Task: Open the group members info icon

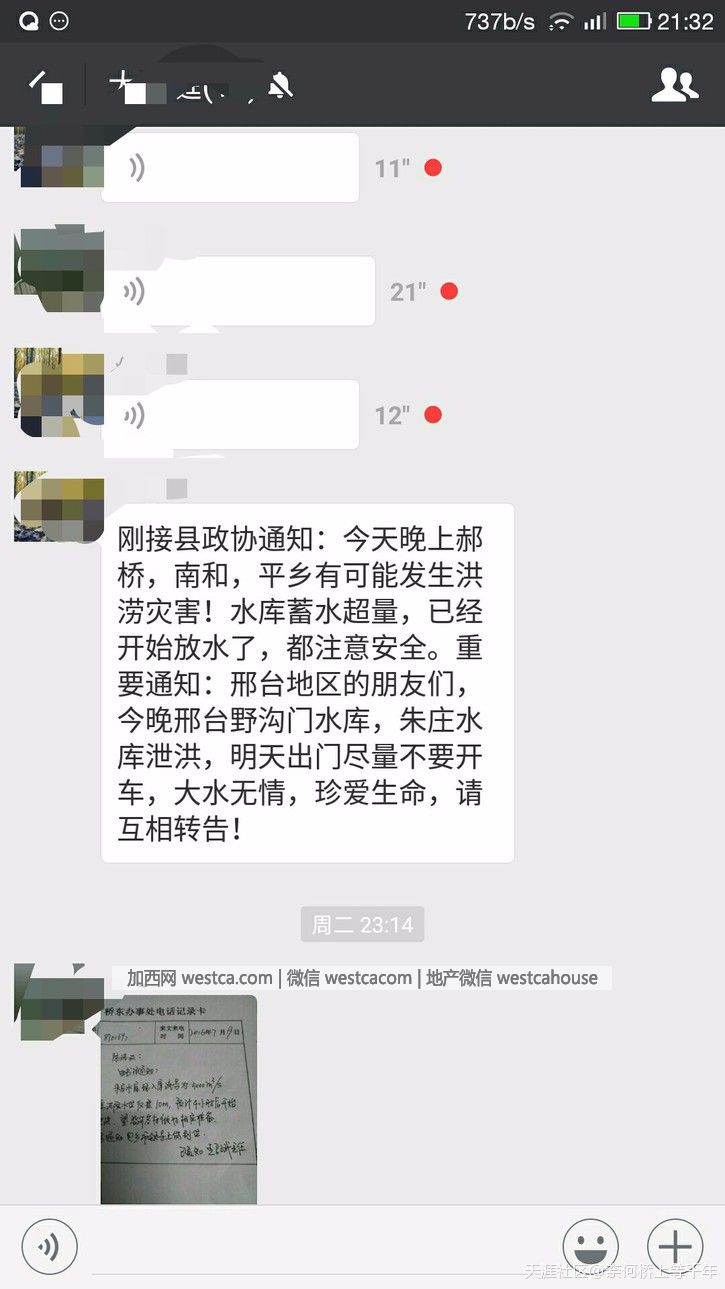Action: tap(674, 86)
